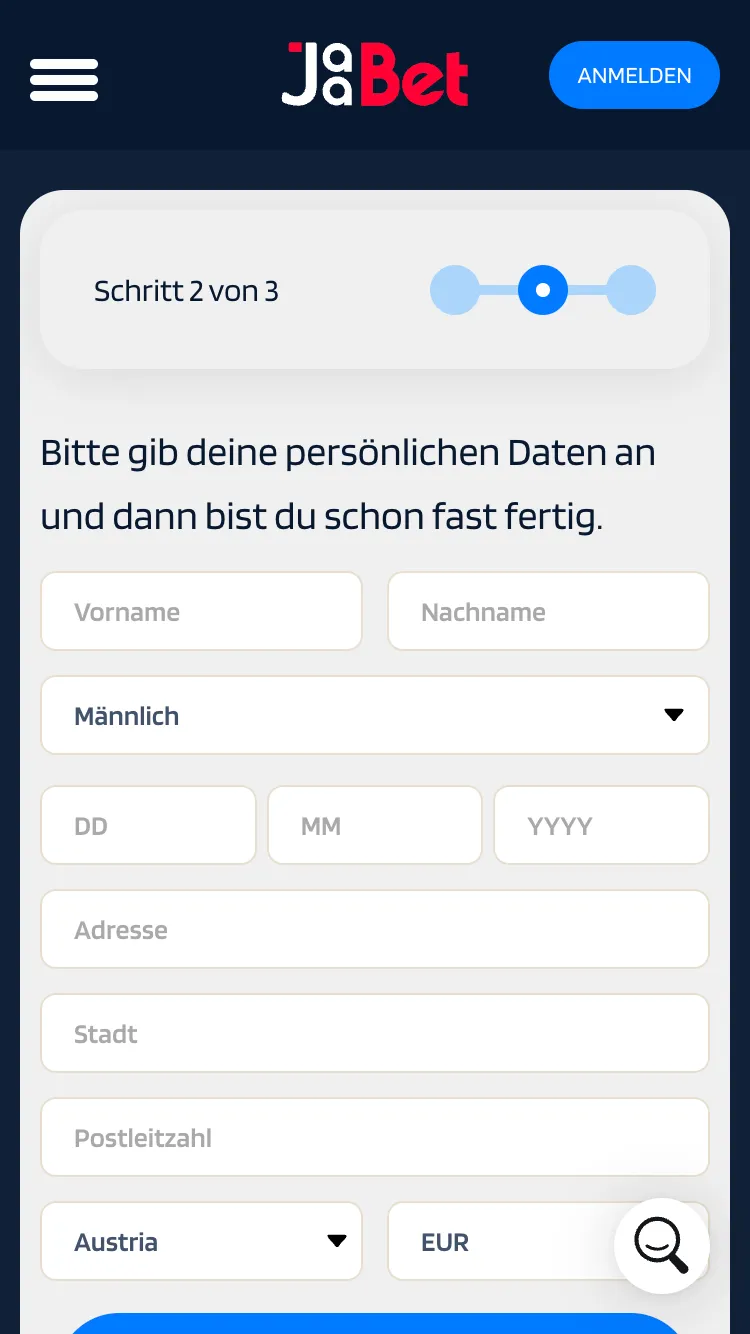This screenshot has width=750, height=1334.
Task: Select the Nachname input
Action: click(x=548, y=612)
